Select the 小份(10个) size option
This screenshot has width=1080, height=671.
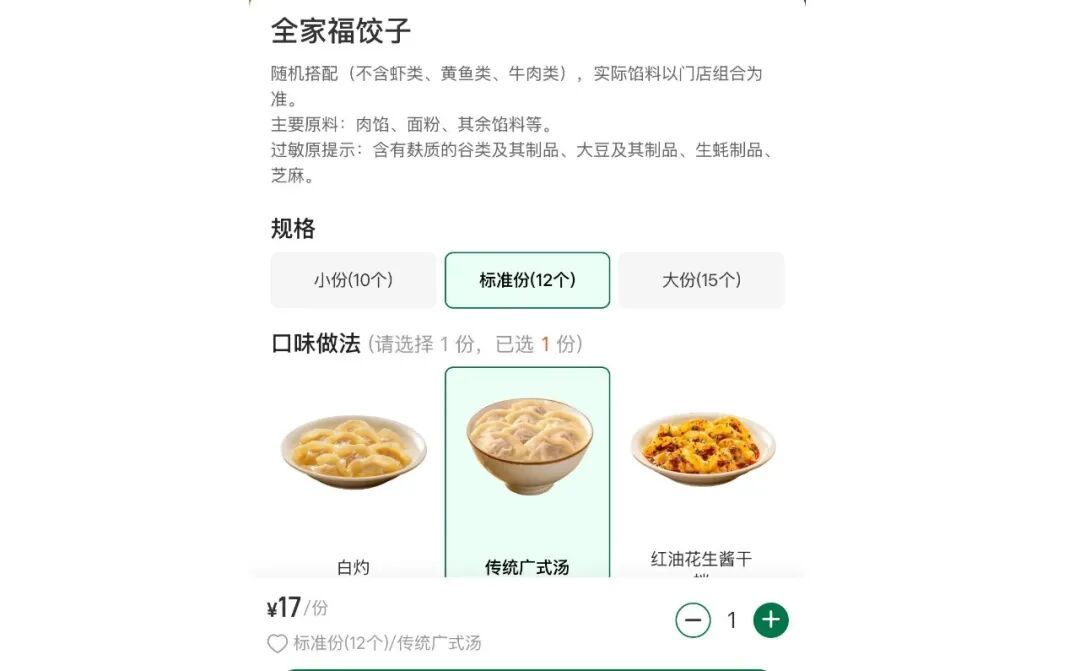(x=353, y=280)
